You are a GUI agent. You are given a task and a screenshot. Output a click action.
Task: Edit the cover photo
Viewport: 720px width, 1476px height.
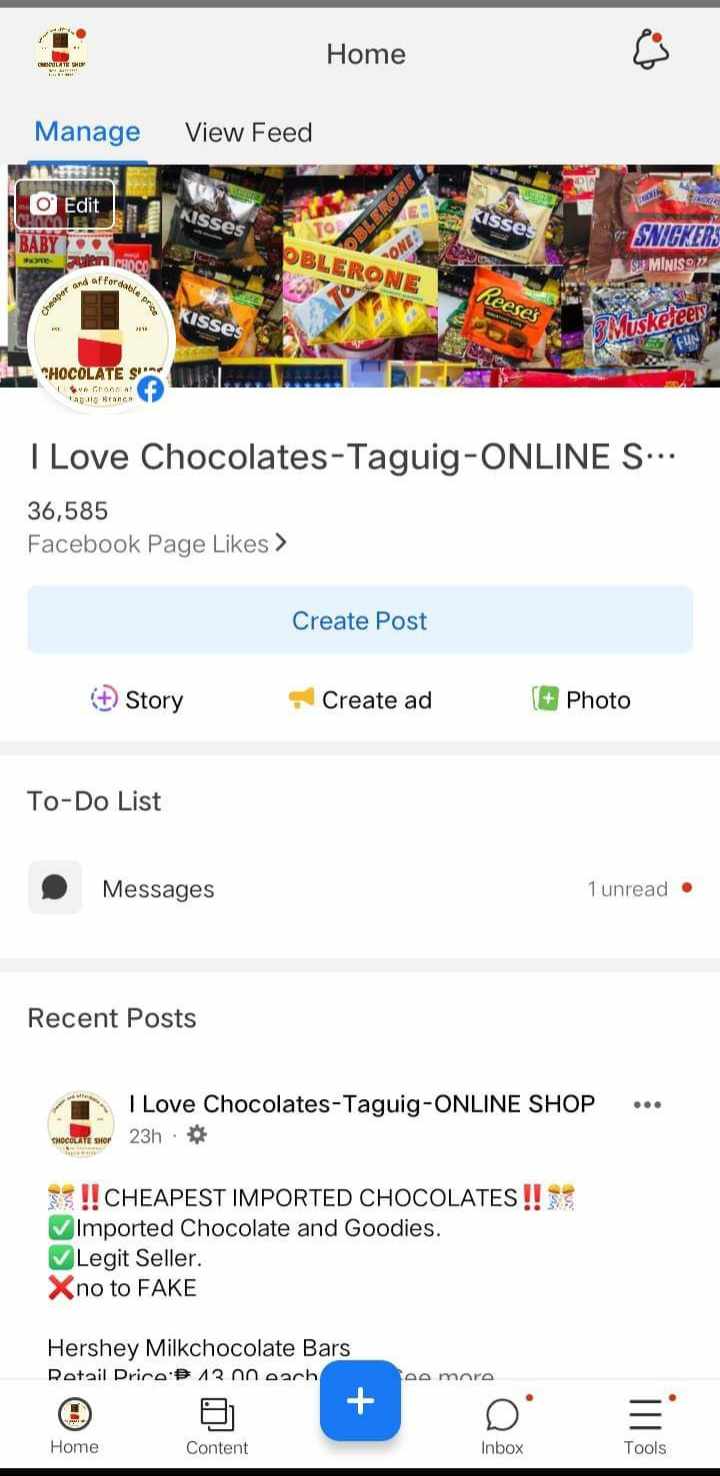65,205
